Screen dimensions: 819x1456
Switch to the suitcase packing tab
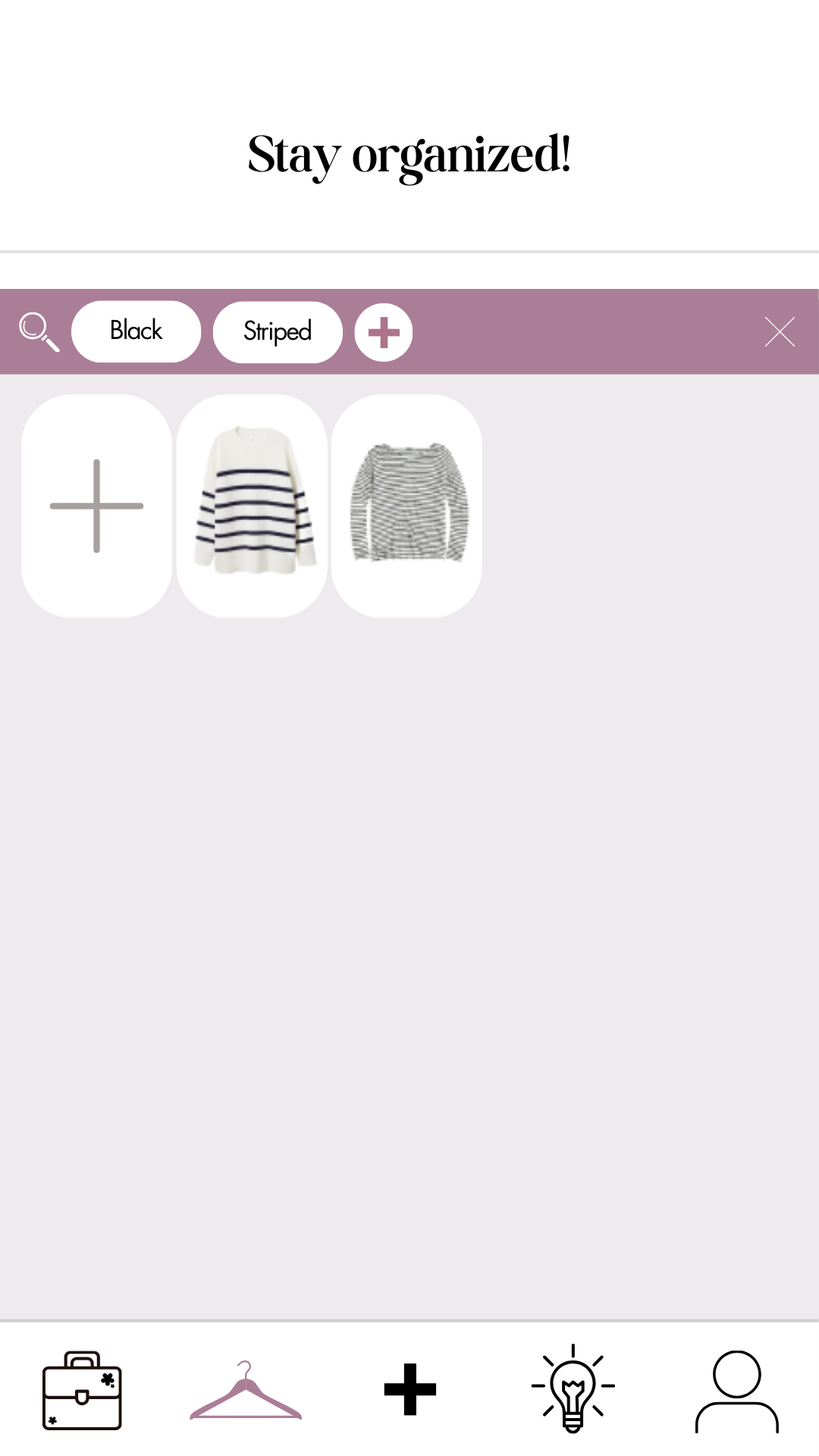[x=82, y=1389]
